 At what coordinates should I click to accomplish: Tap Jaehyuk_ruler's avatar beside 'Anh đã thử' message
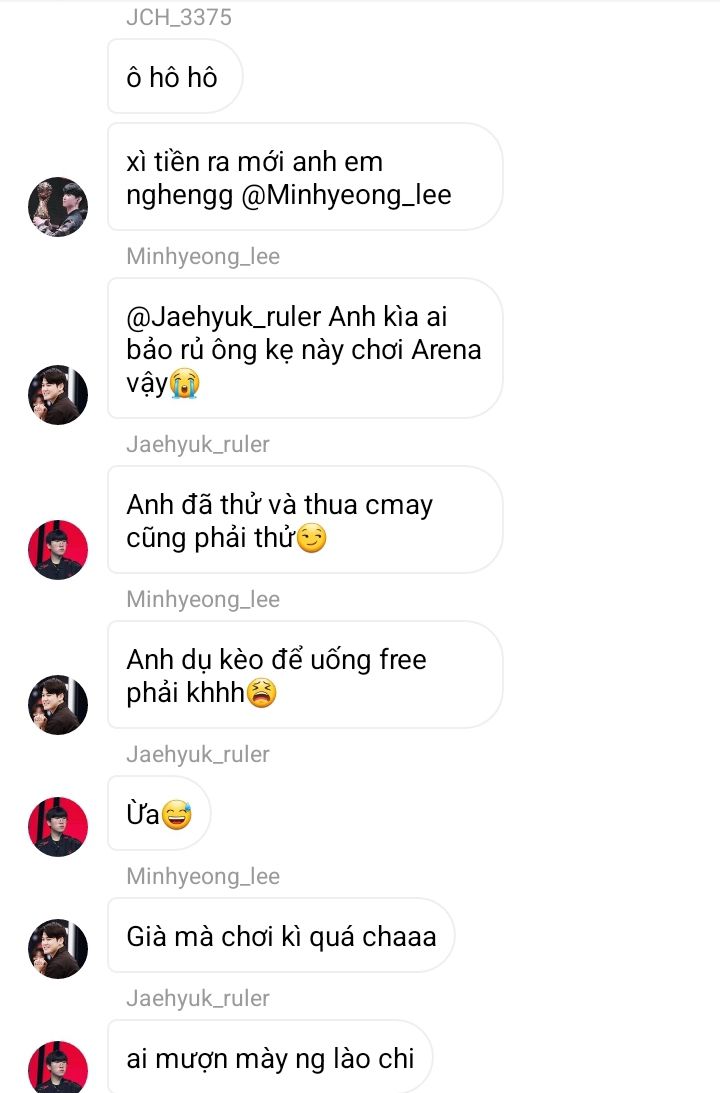58,550
